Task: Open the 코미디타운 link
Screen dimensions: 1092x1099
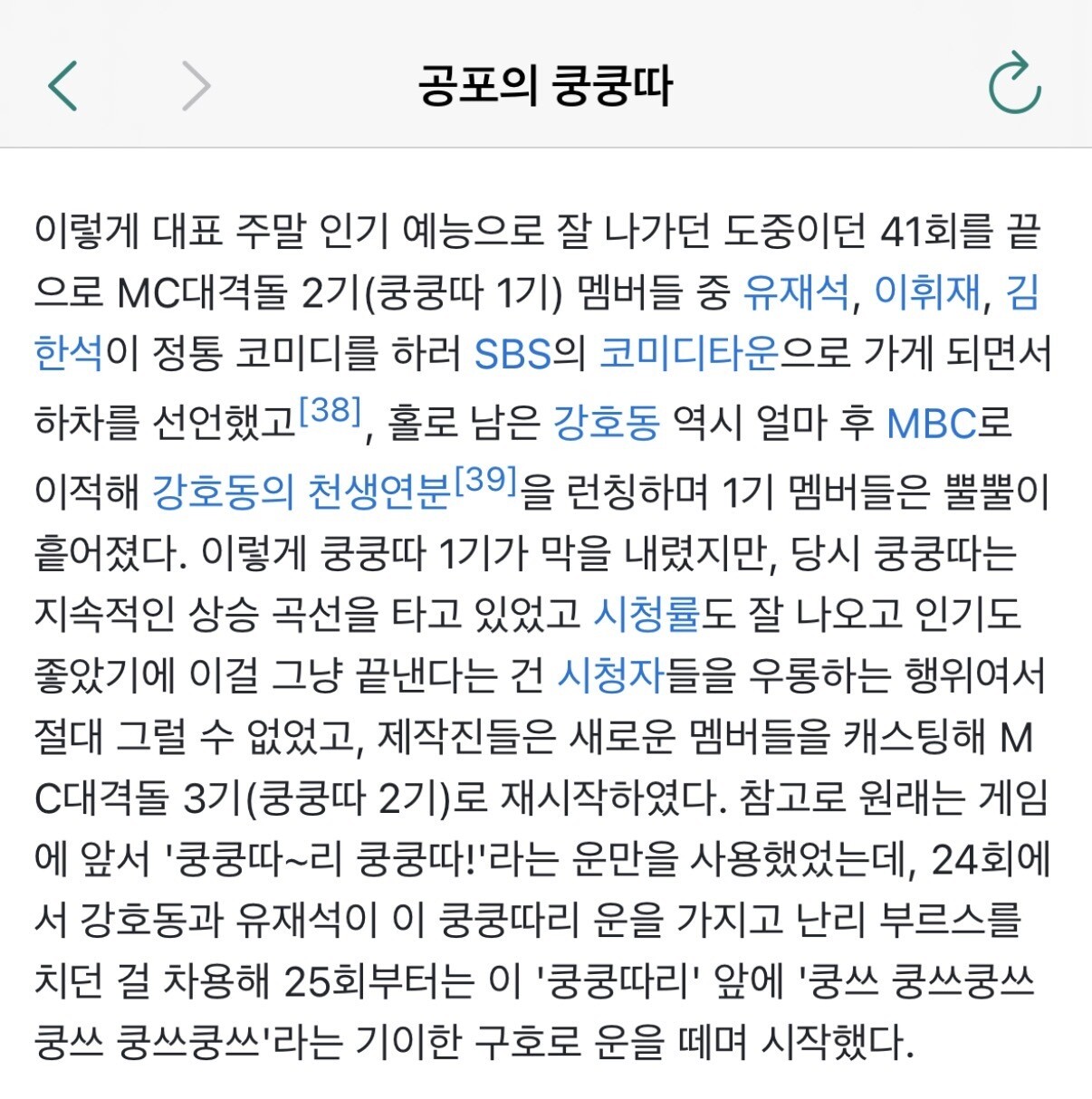Action: point(689,353)
